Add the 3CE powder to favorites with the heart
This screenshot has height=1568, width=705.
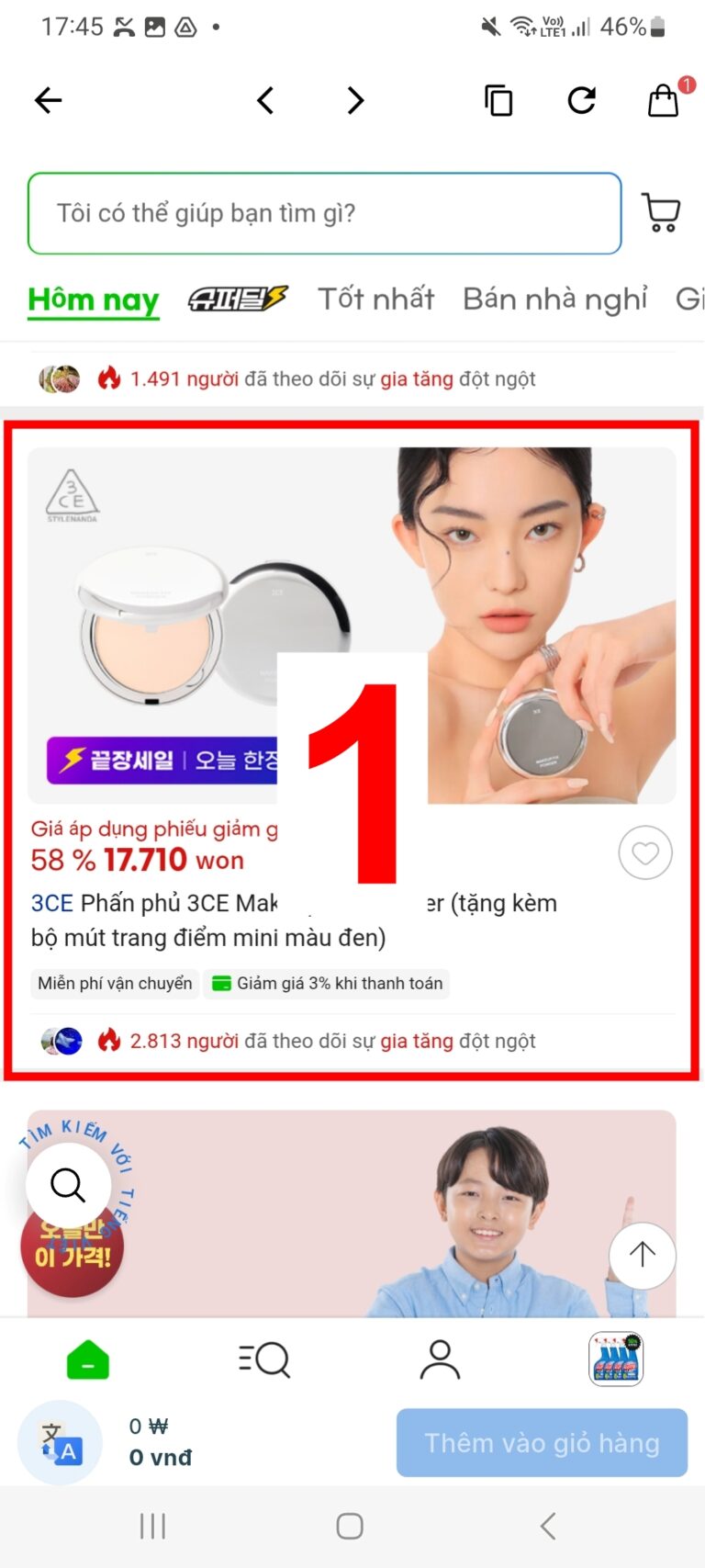(644, 852)
